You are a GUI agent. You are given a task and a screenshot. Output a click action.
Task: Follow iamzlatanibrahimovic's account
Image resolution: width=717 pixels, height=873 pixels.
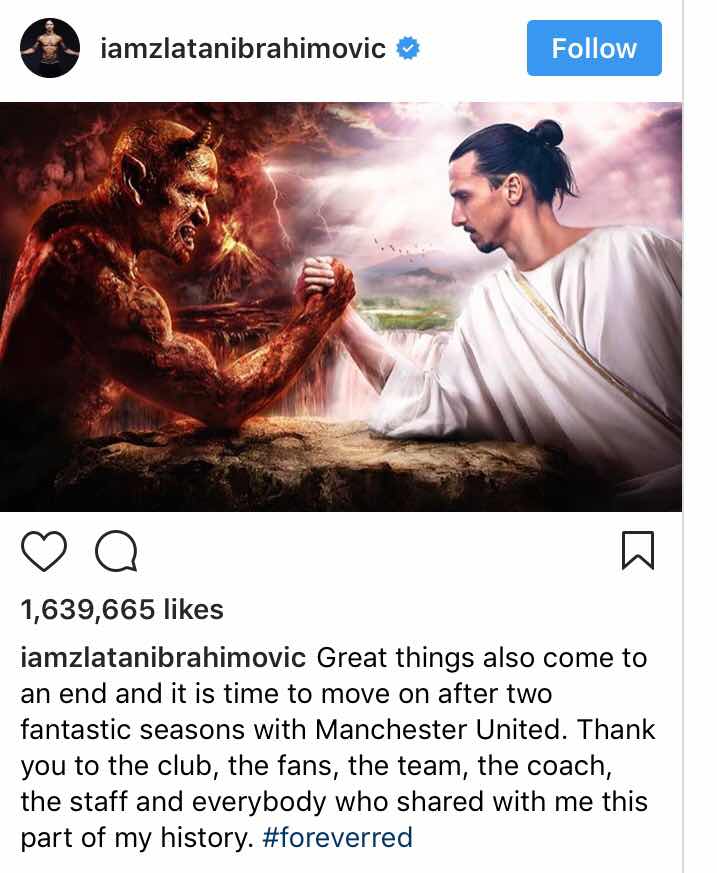[594, 48]
